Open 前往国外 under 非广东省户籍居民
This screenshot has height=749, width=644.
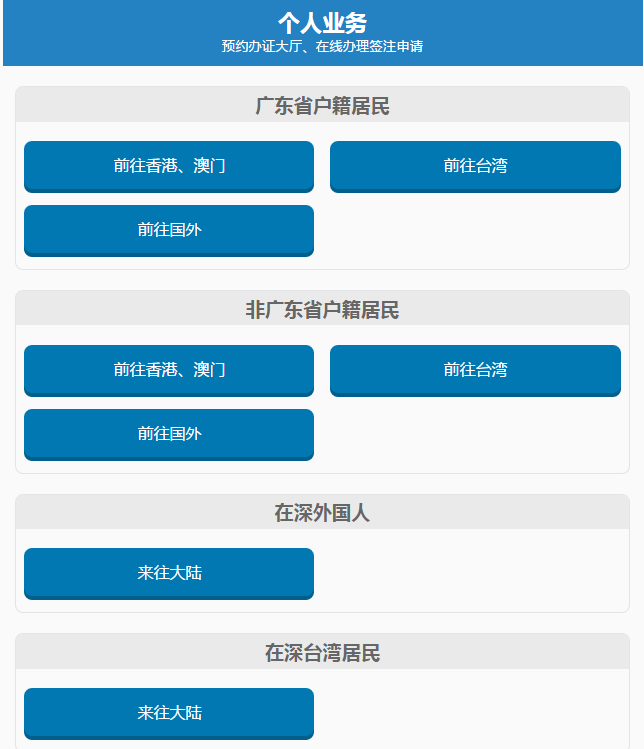tap(169, 434)
